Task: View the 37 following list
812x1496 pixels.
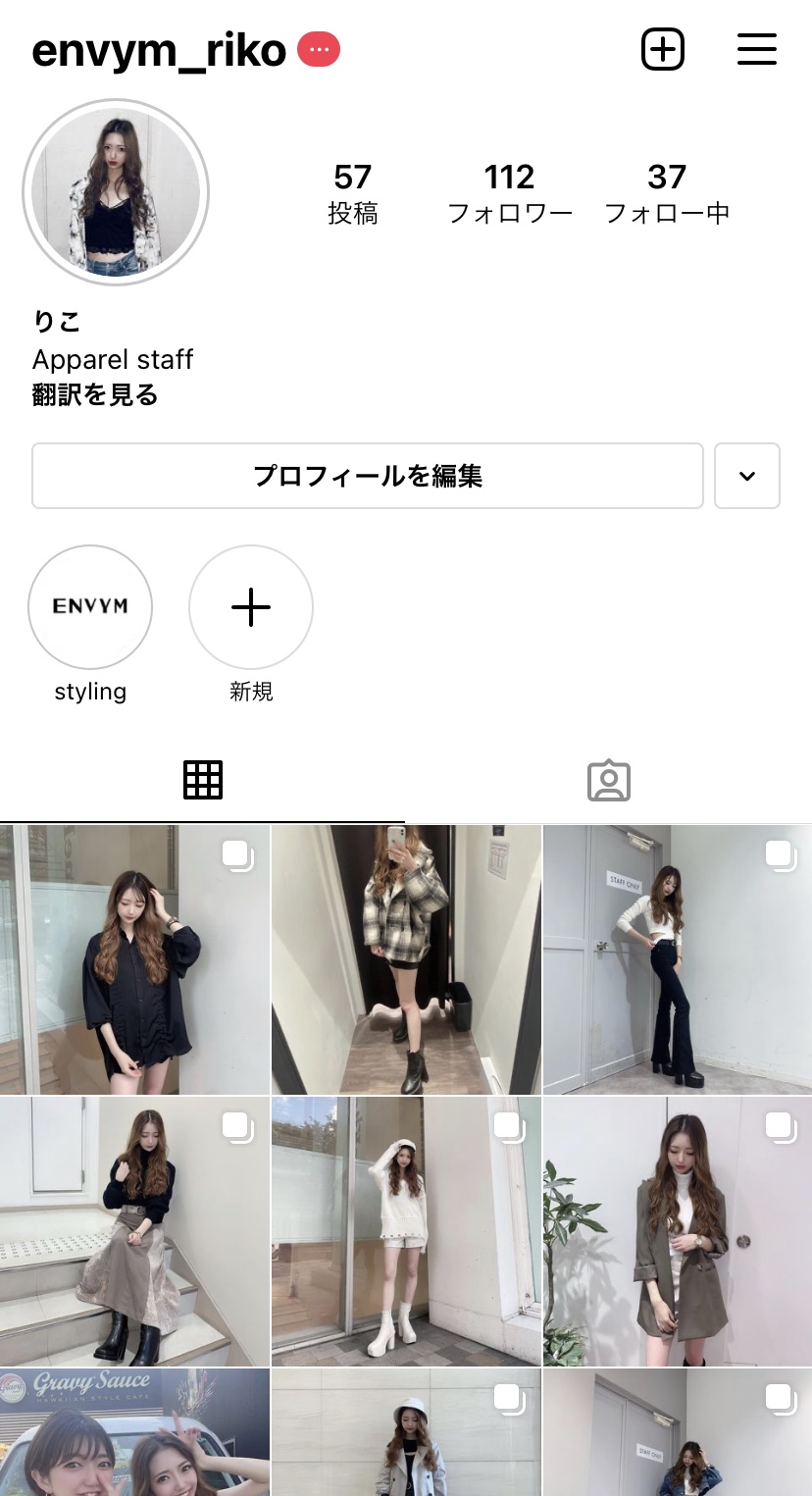Action: pos(666,193)
